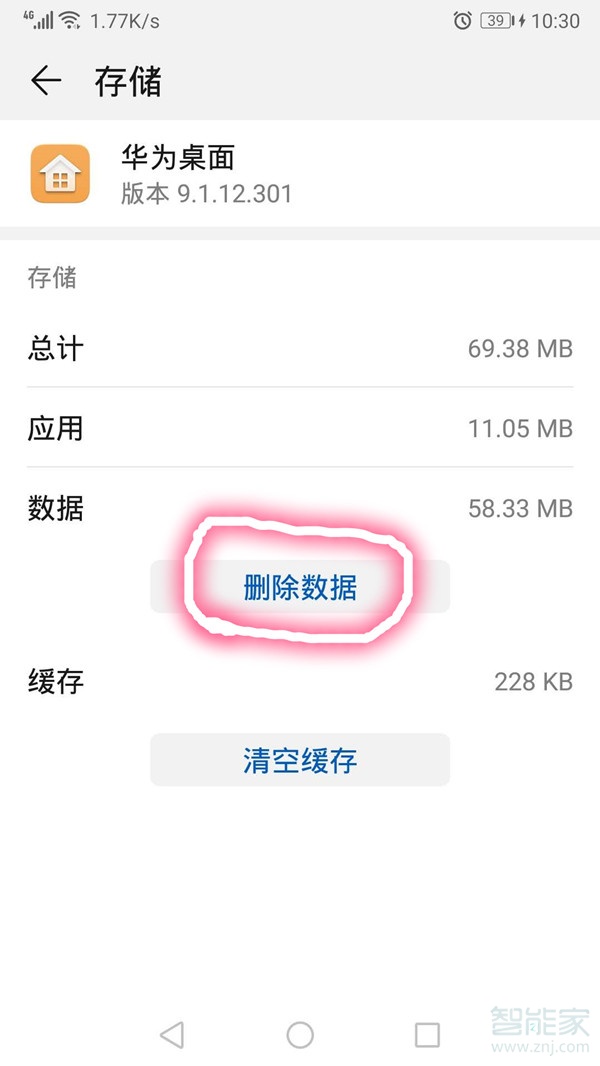Go back from the 存储 screen
600x1066 pixels.
(46, 81)
